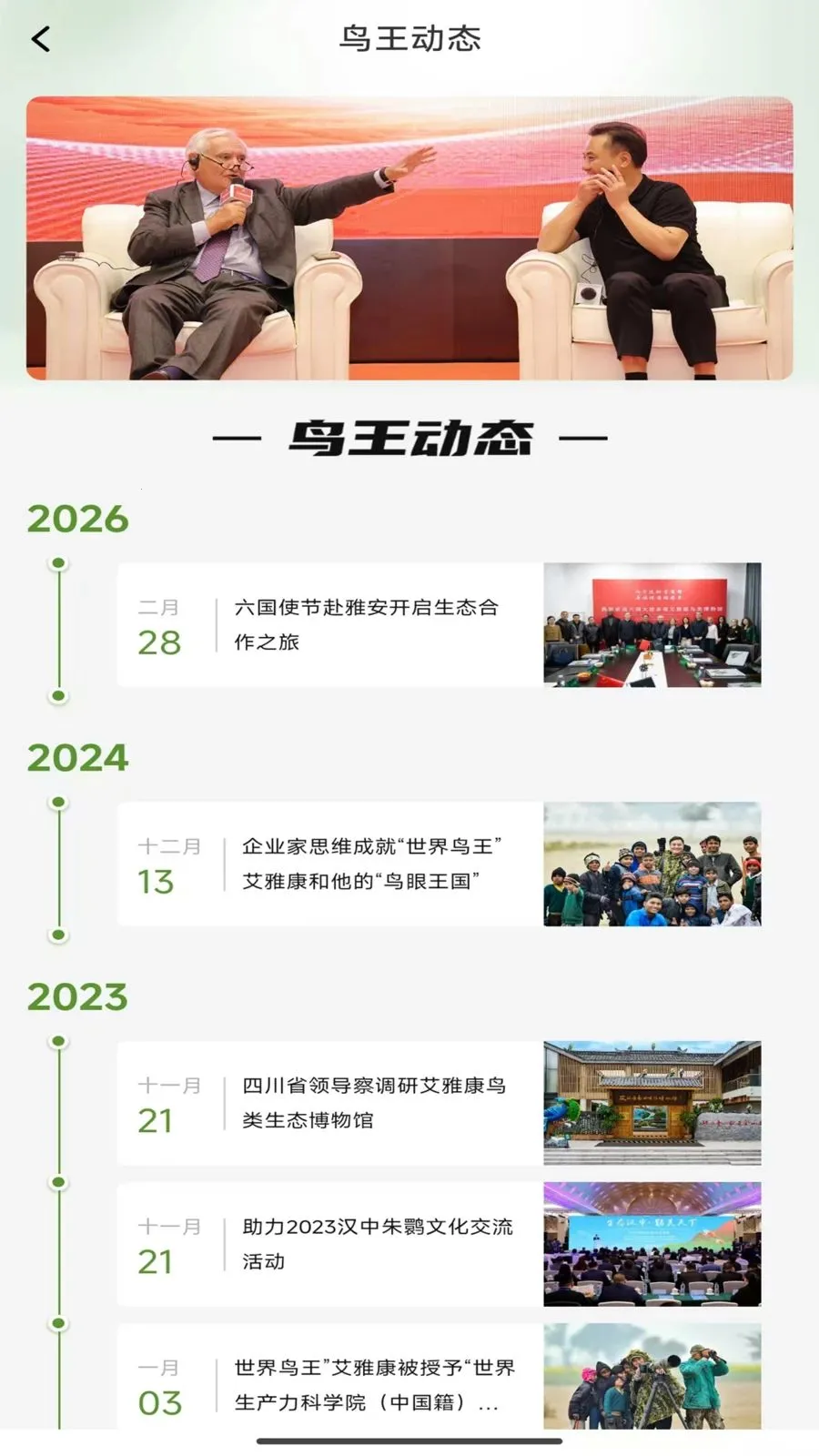This screenshot has height=1456, width=819.
Task: Open the December 13 article about 企业家思维成就世界鸟王
Action: click(440, 864)
